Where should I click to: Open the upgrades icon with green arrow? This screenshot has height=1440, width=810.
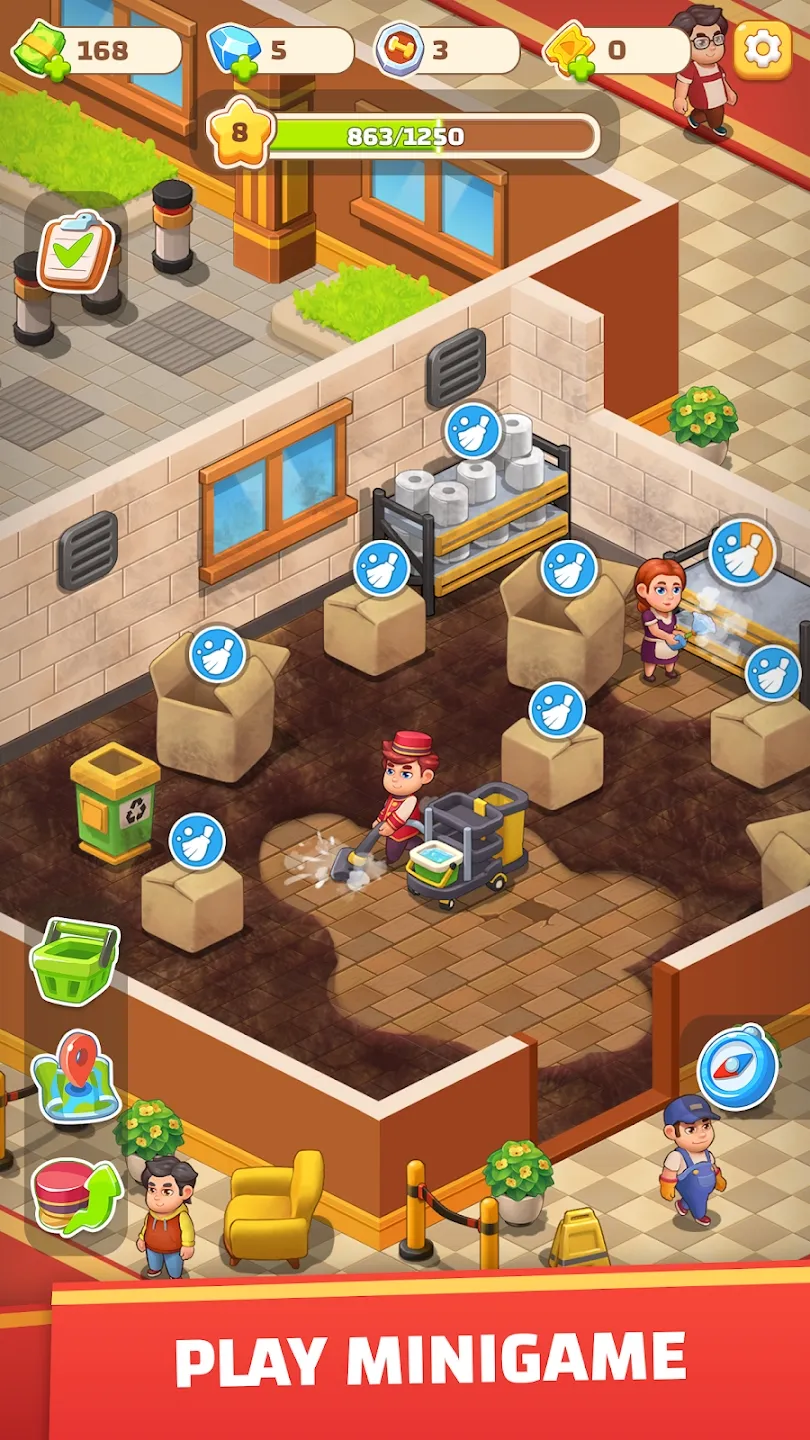point(75,1196)
